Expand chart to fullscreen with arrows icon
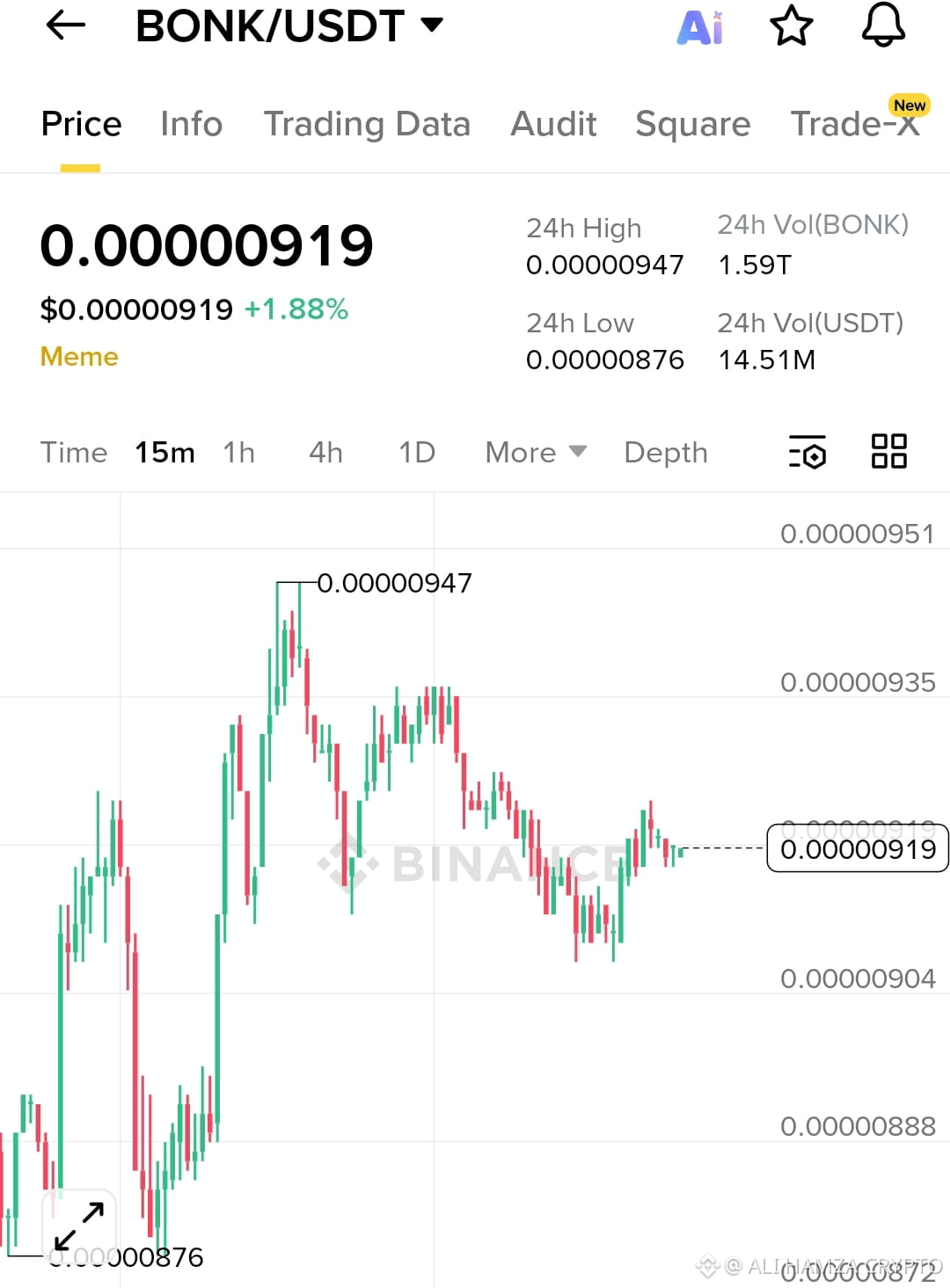The width and height of the screenshot is (950, 1288). coord(79,1222)
